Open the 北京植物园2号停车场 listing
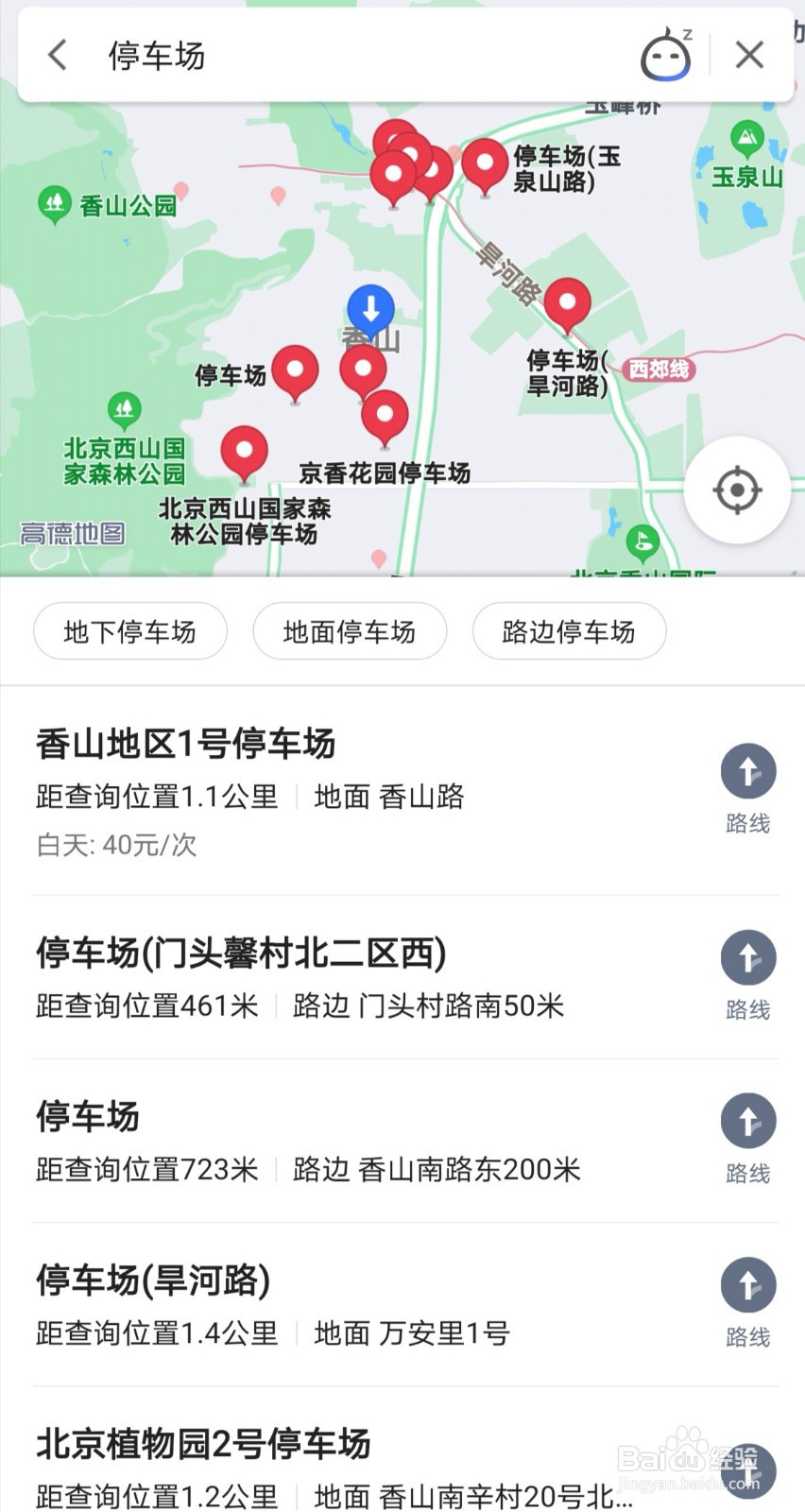Viewport: 805px width, 1512px height. click(x=203, y=1444)
